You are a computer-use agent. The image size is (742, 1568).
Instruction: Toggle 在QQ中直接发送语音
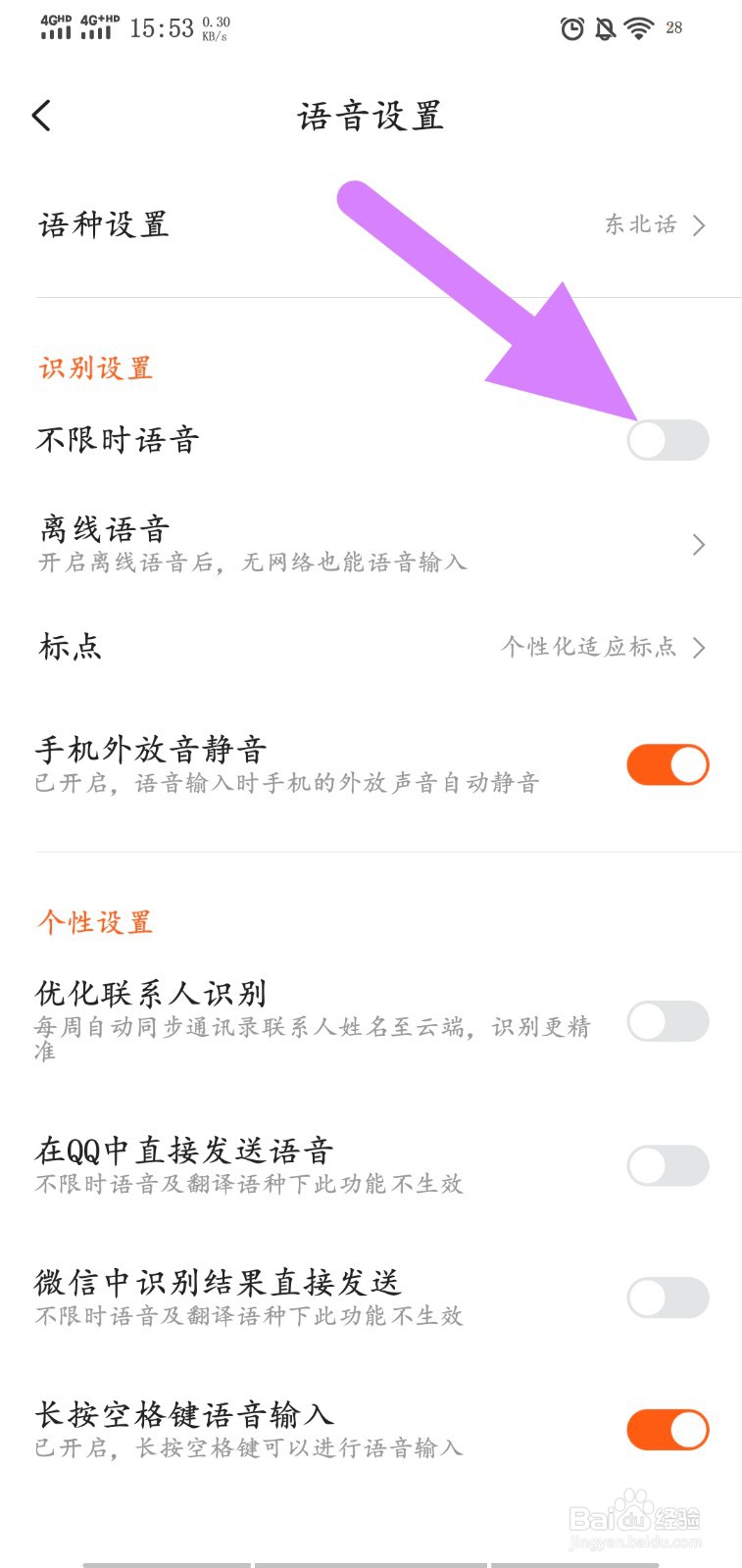pos(668,1165)
